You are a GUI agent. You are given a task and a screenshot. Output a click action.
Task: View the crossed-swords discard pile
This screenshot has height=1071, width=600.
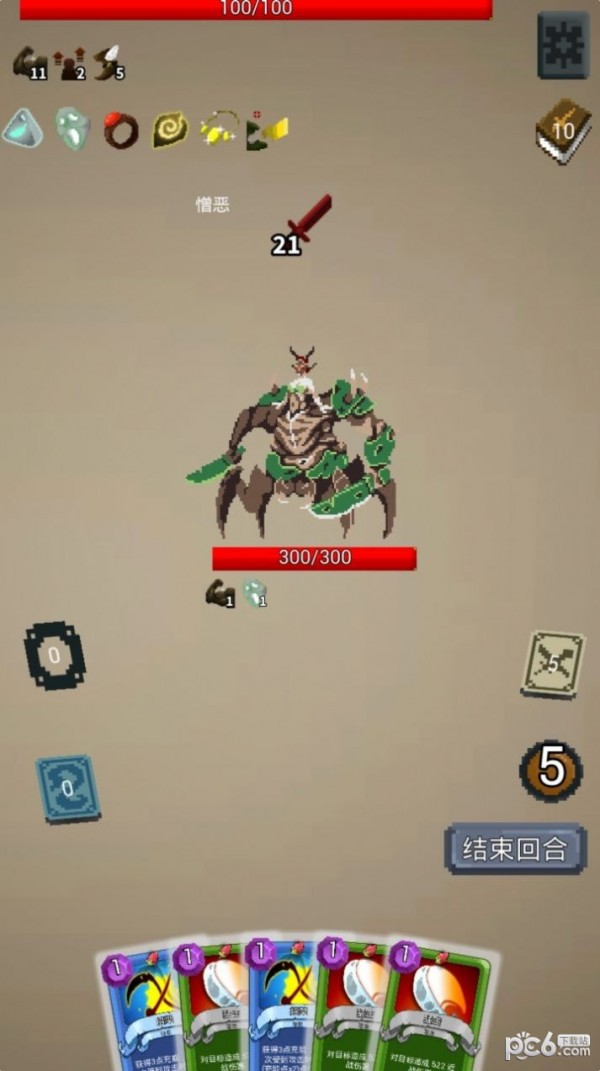coord(553,664)
